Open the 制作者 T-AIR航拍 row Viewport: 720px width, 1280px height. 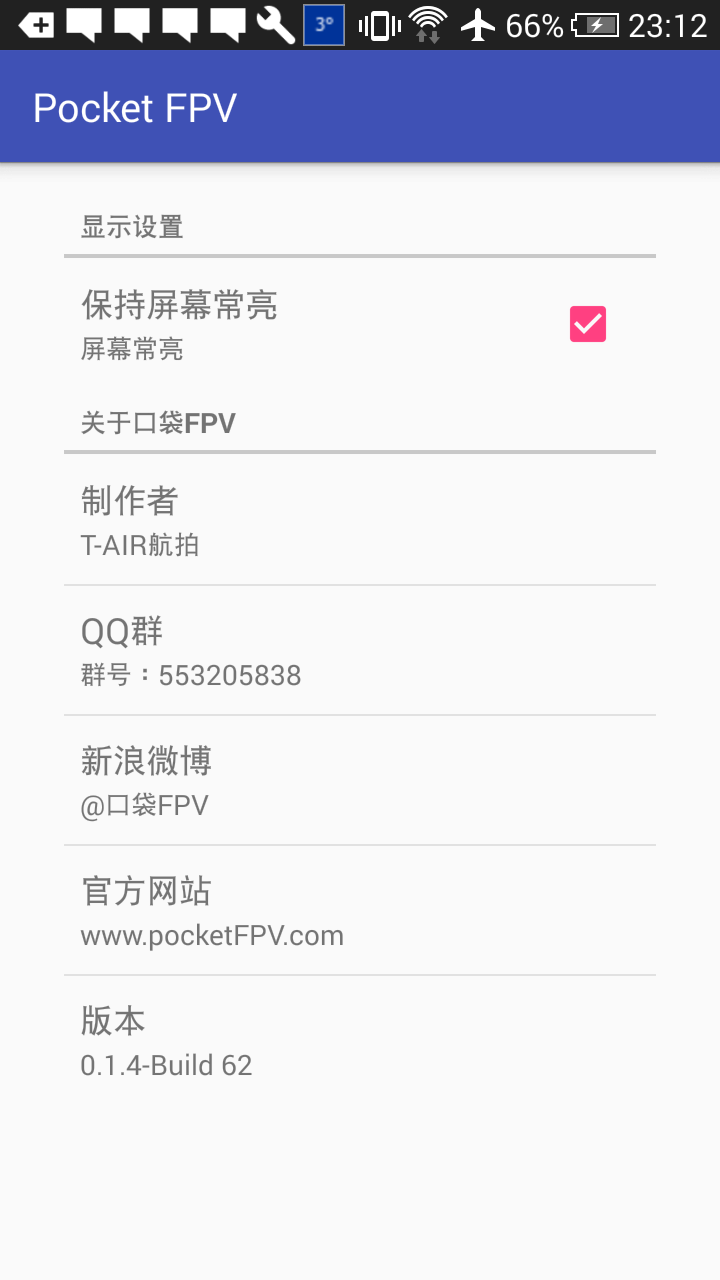coord(360,520)
